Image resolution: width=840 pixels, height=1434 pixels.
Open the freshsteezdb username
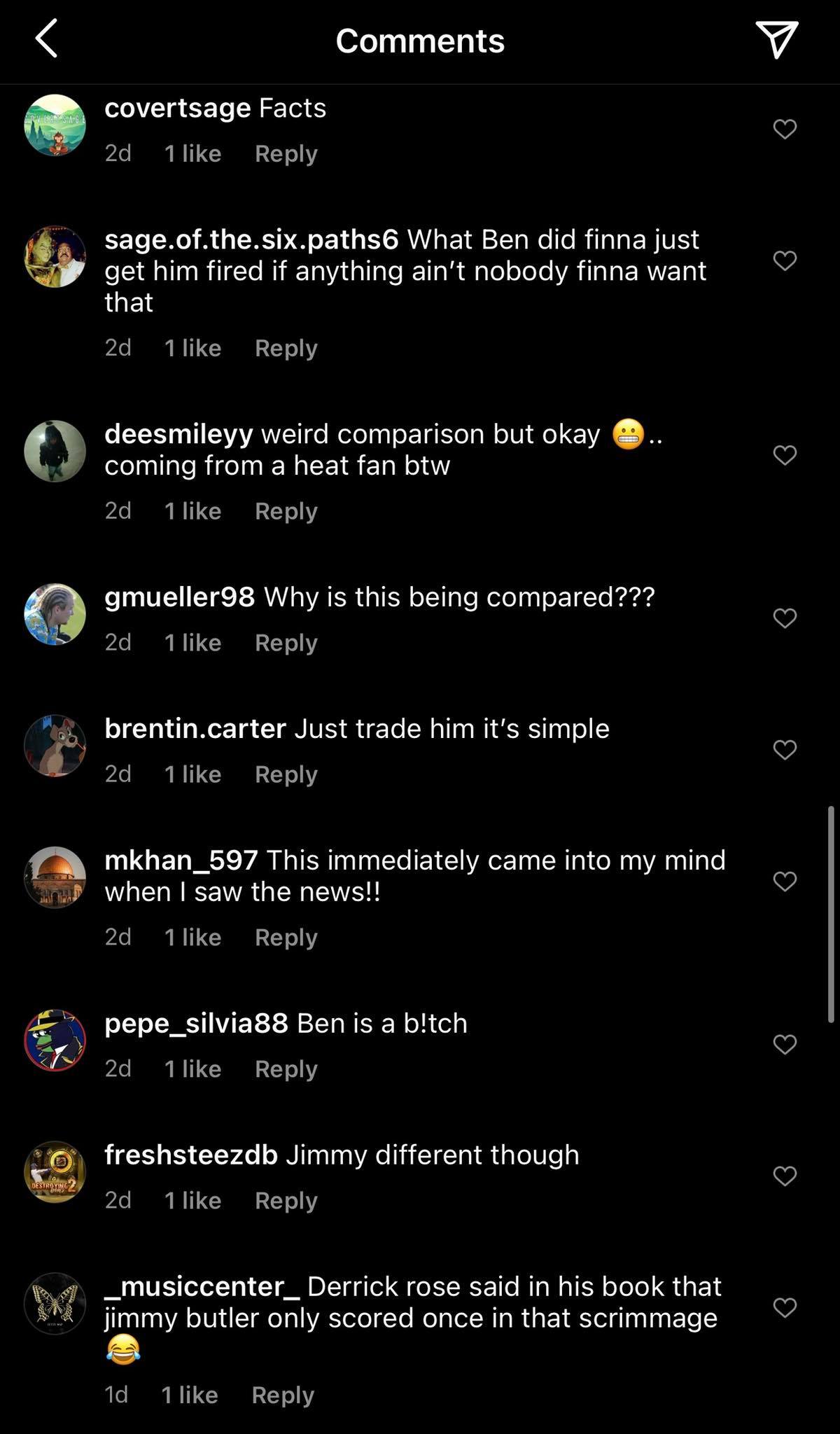click(191, 1155)
